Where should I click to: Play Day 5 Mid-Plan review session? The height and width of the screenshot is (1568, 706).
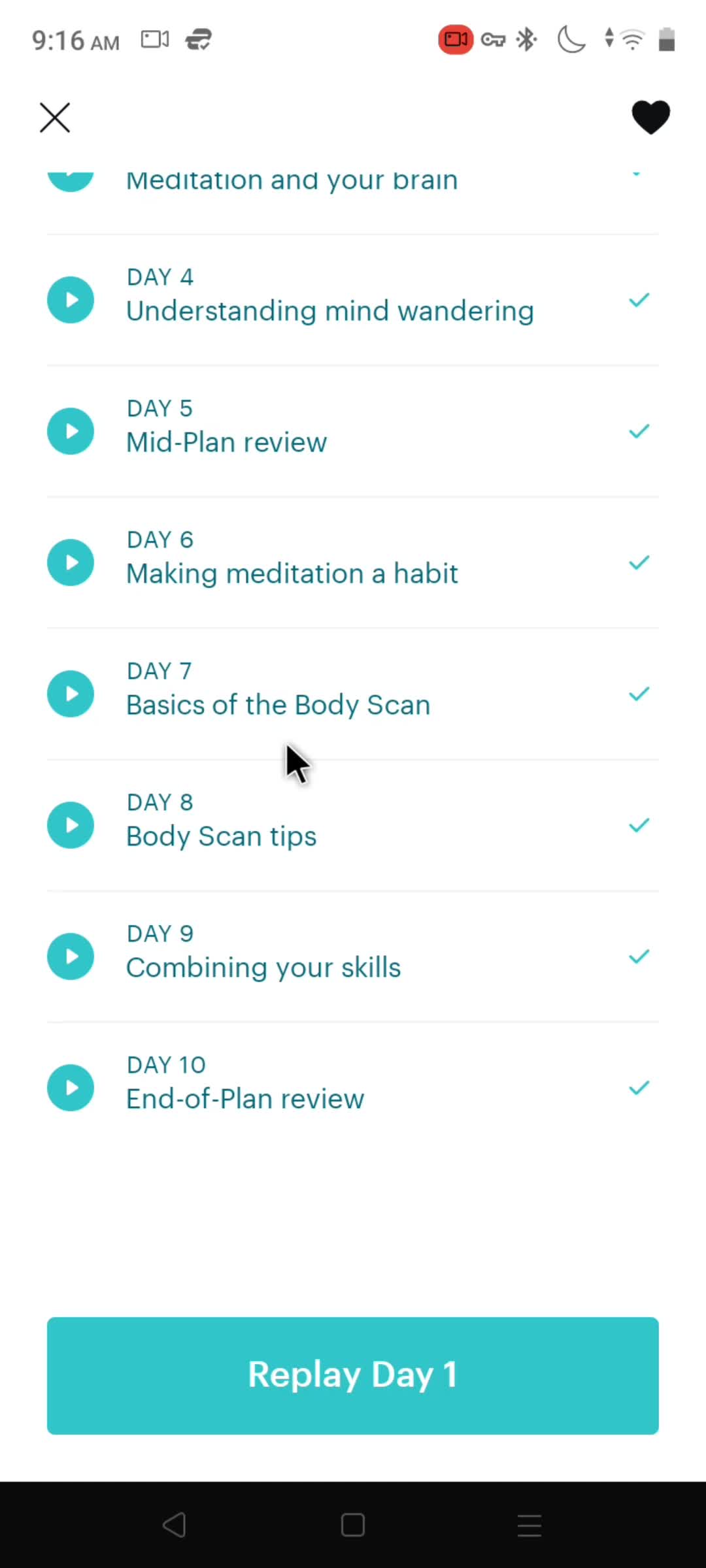coord(71,431)
